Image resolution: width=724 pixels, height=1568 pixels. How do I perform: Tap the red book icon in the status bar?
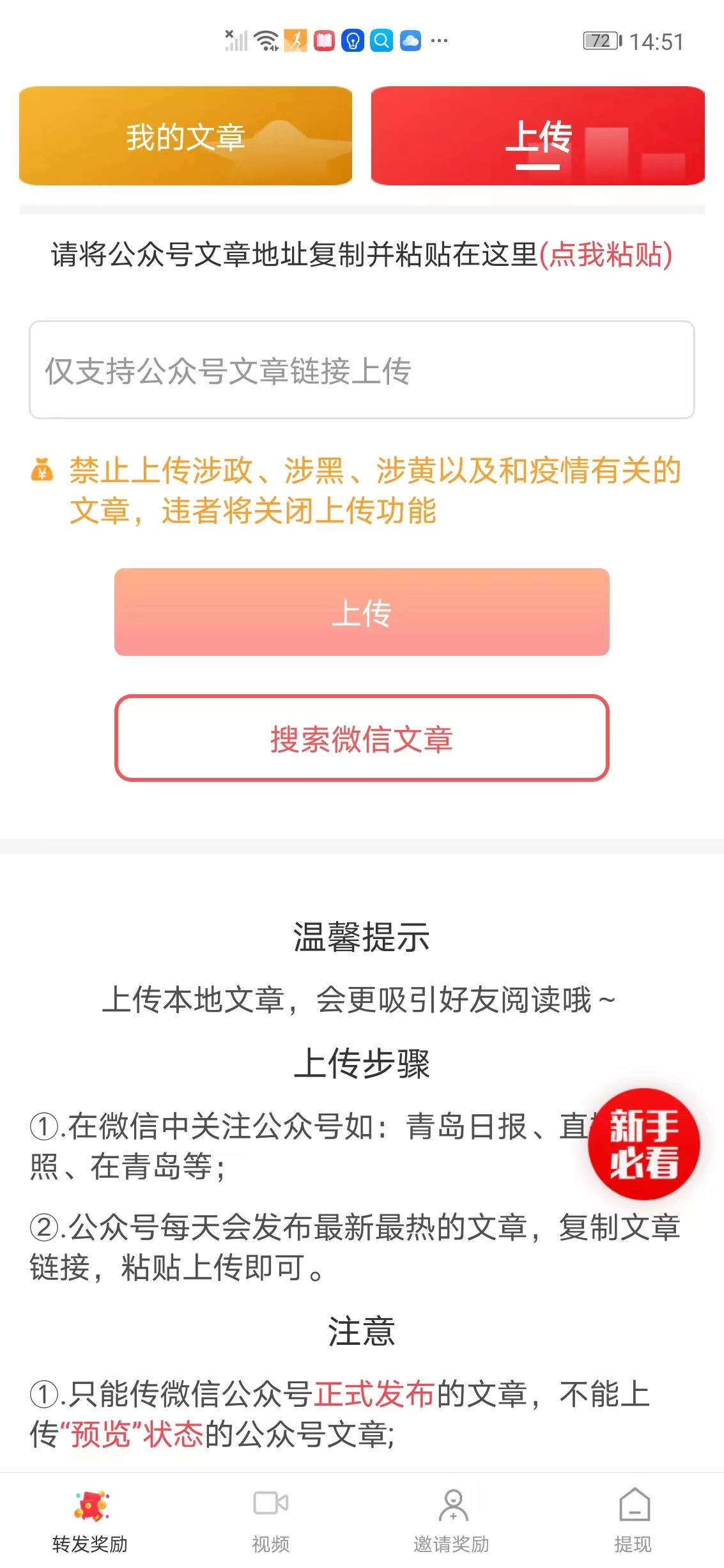point(326,40)
